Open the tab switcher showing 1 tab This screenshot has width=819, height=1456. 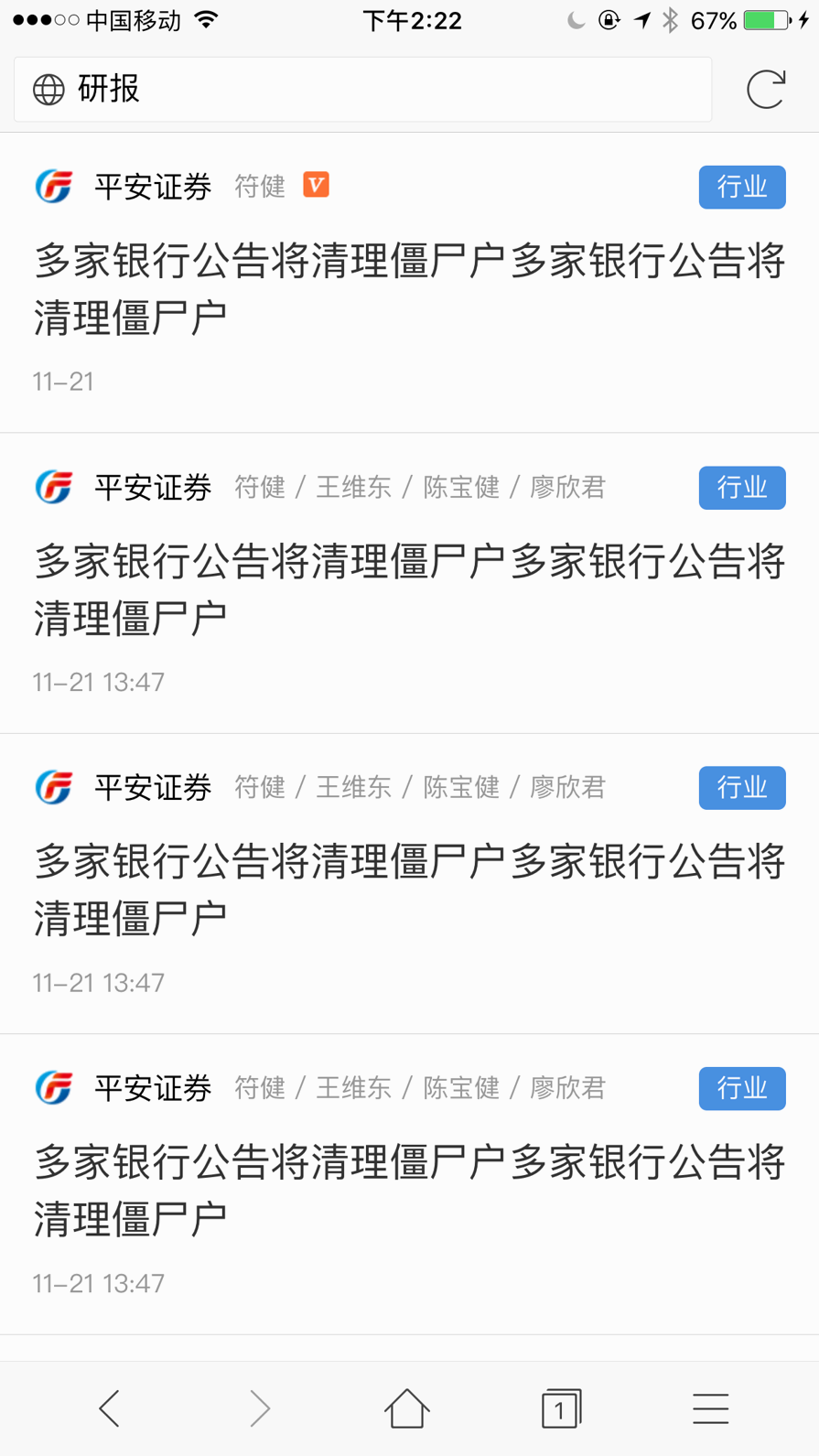tap(560, 1408)
